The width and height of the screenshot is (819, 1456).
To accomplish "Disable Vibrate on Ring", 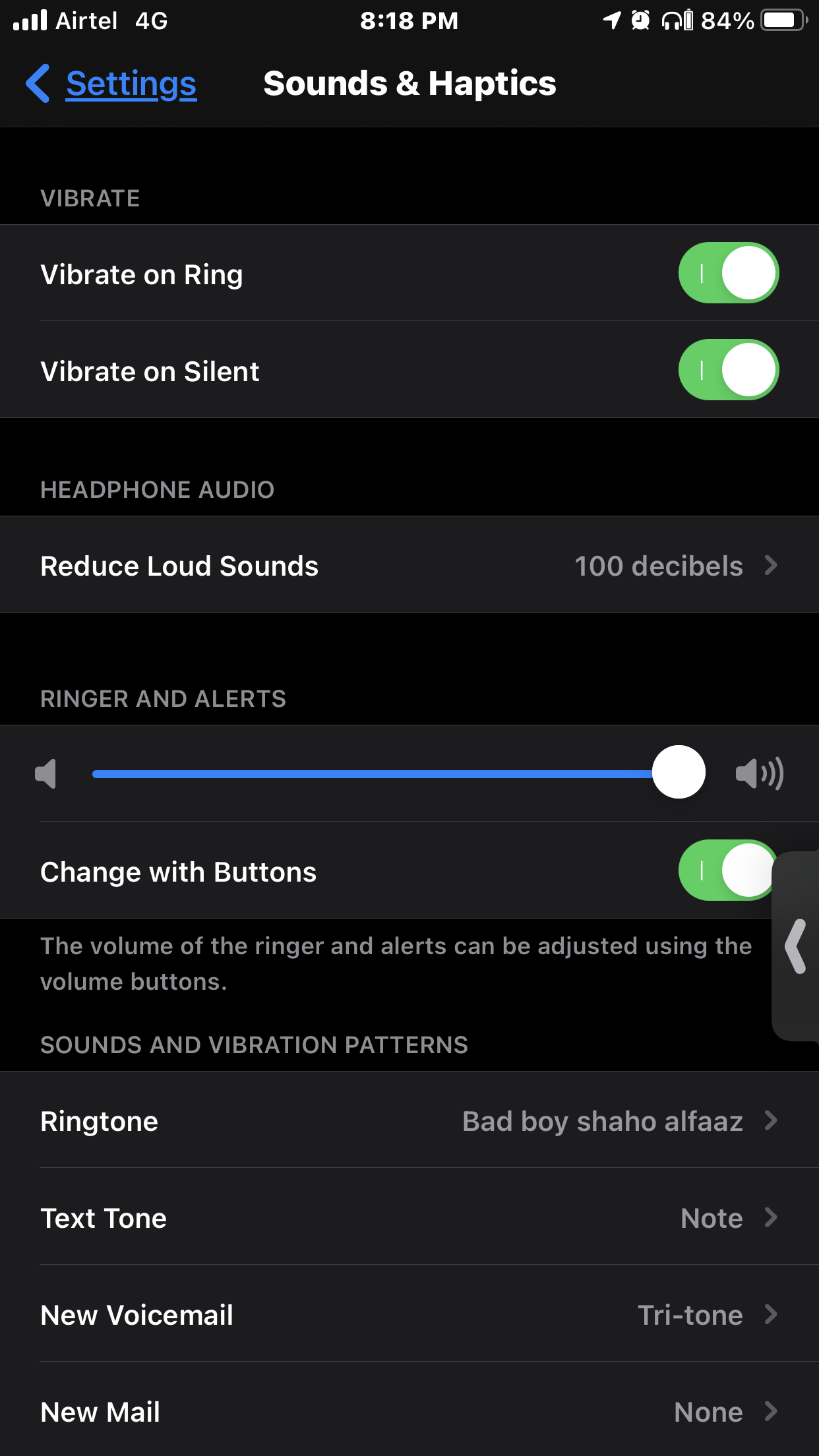I will coord(728,273).
